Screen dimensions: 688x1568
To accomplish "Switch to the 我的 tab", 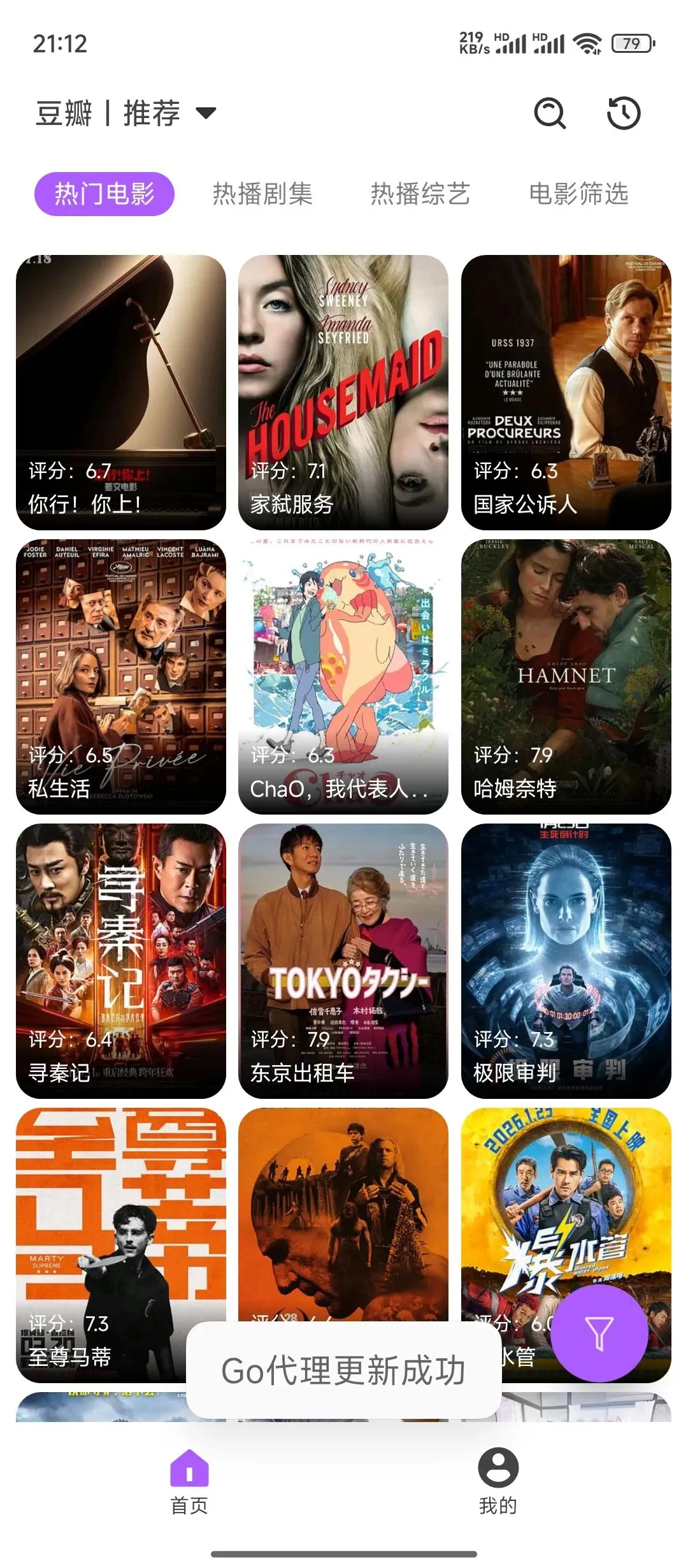I will (498, 1481).
